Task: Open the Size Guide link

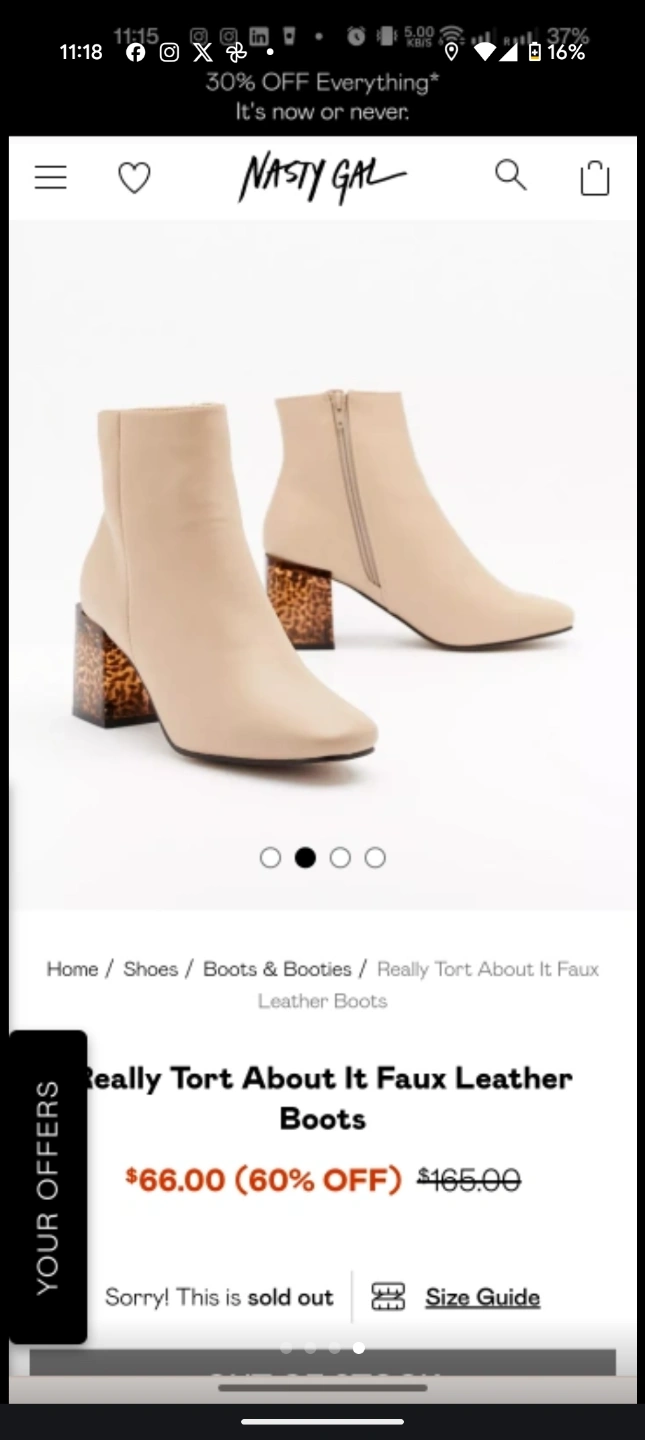Action: pyautogui.click(x=482, y=1297)
